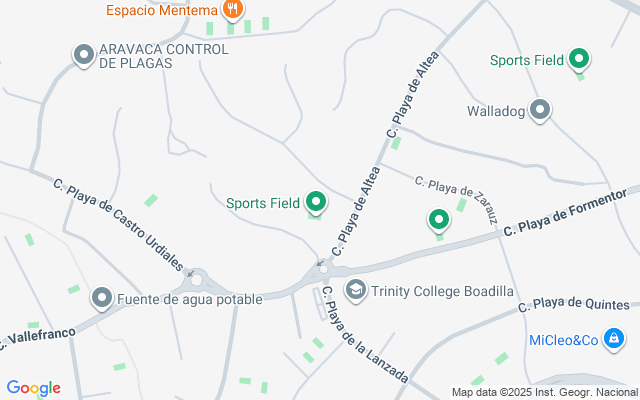The width and height of the screenshot is (640, 400).
Task: Open the Espacio Mentema restaurant marker
Action: [233, 10]
